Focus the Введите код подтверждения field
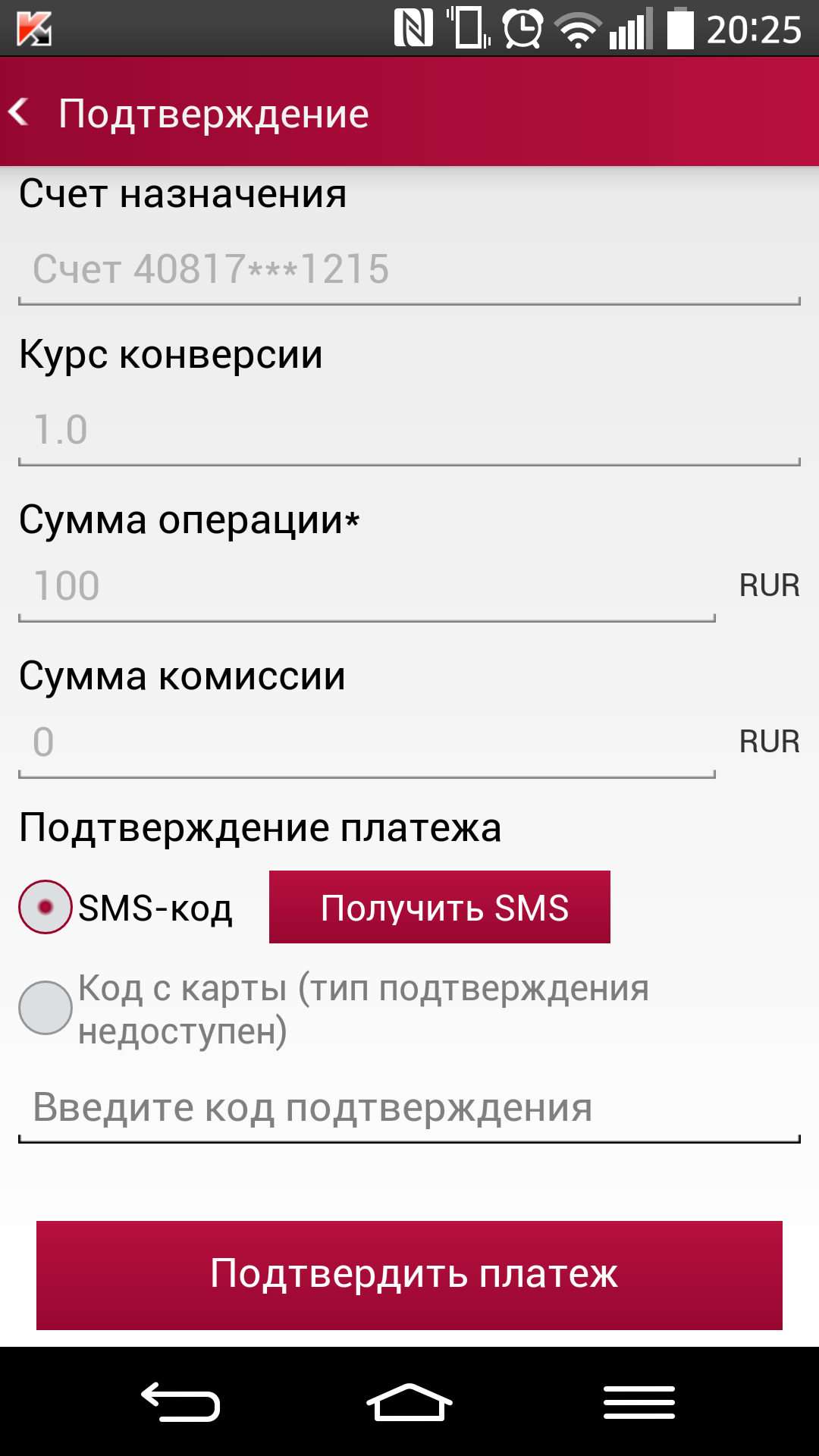The width and height of the screenshot is (819, 1456). [x=409, y=1108]
